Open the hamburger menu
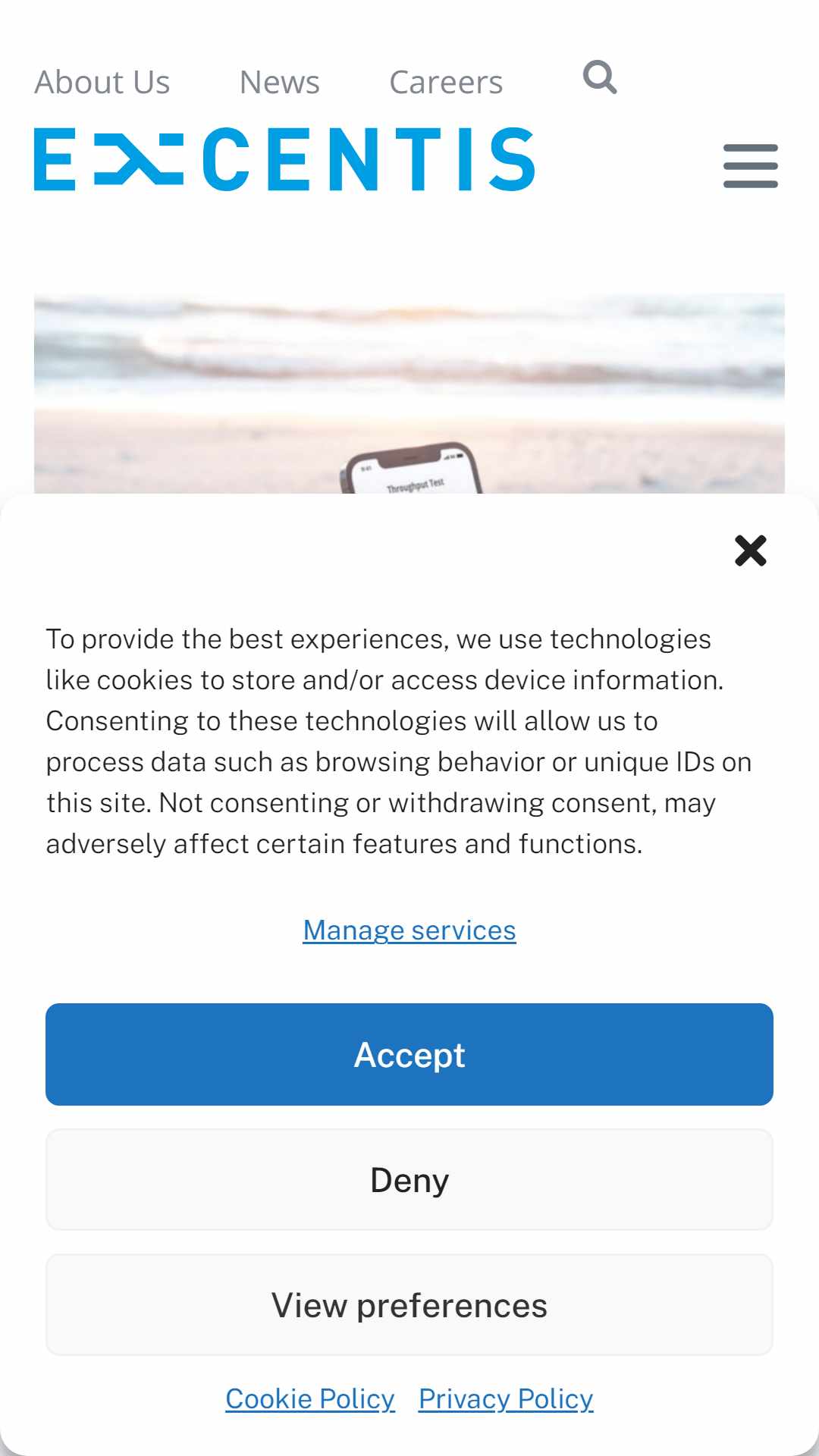Screen dimensions: 819x1456 (751, 166)
